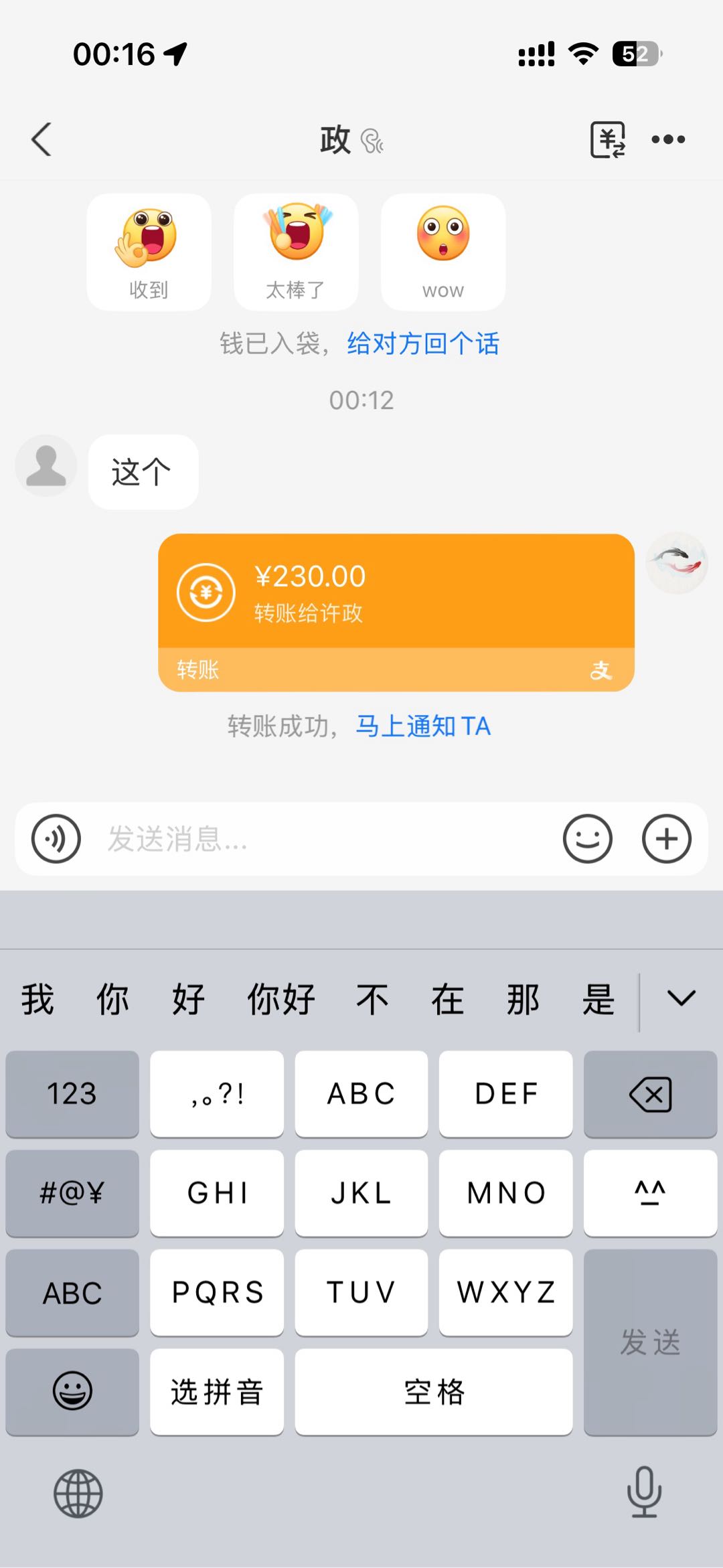The image size is (723, 1568).
Task: Switch to numeric keyboard with 123 key
Action: tap(72, 1094)
